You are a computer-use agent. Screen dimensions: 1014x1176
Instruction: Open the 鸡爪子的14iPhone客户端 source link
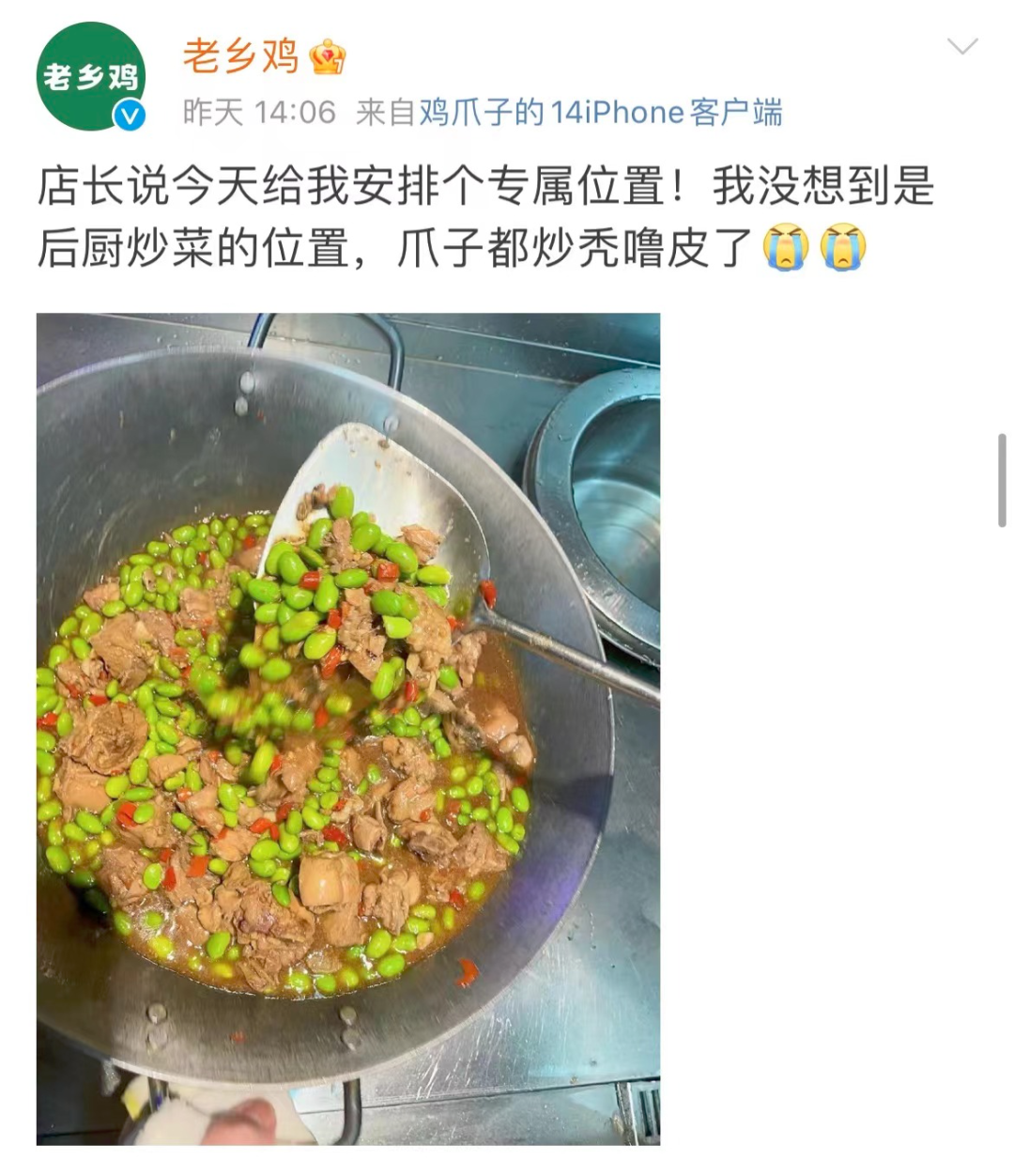click(x=600, y=113)
